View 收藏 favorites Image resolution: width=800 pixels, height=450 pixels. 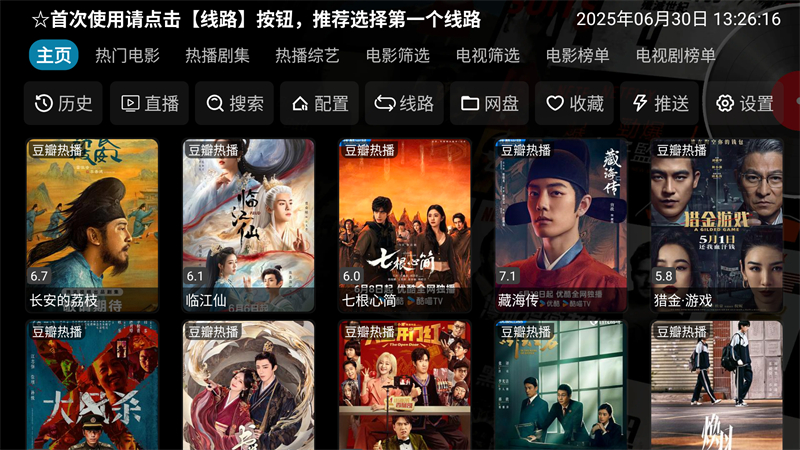pyautogui.click(x=575, y=103)
